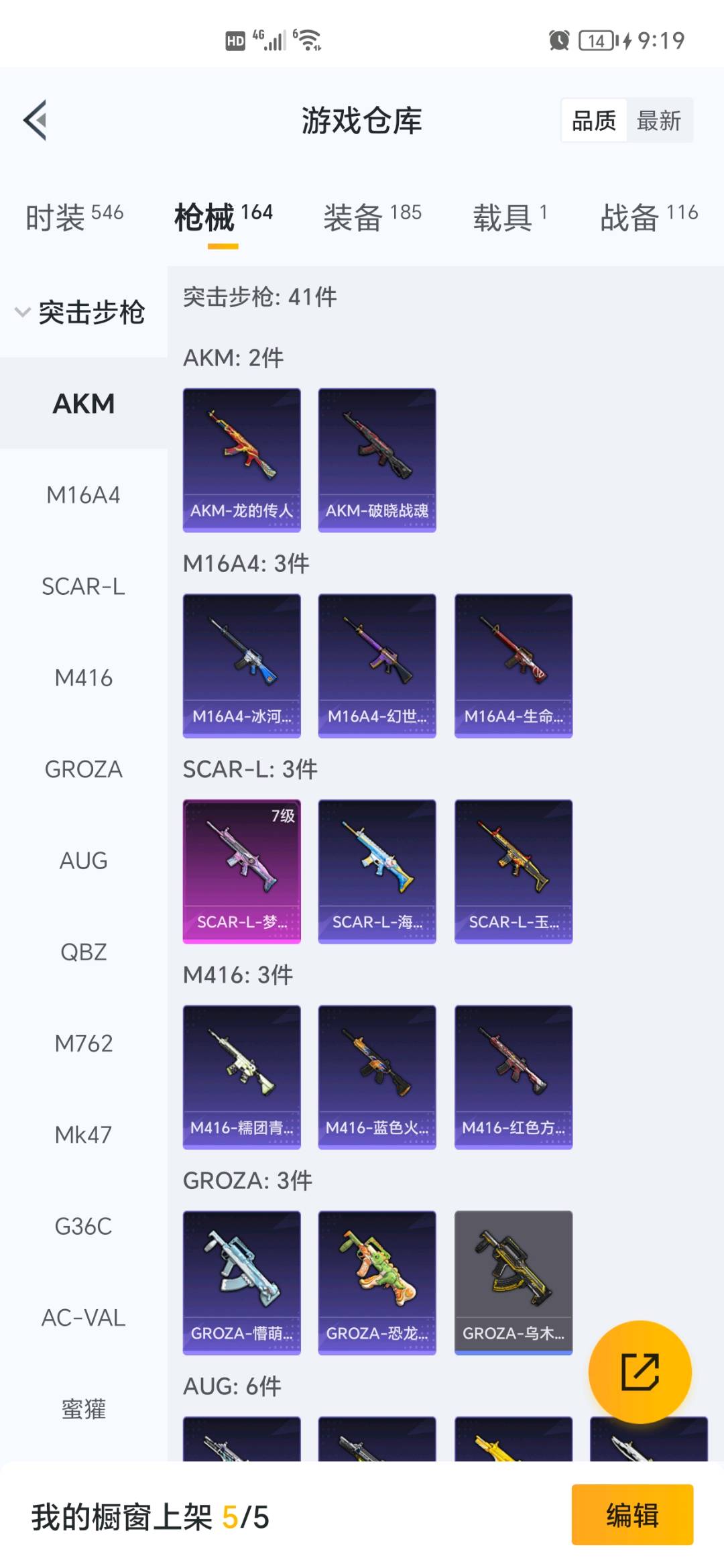Tap the 编辑 button

(x=631, y=1515)
